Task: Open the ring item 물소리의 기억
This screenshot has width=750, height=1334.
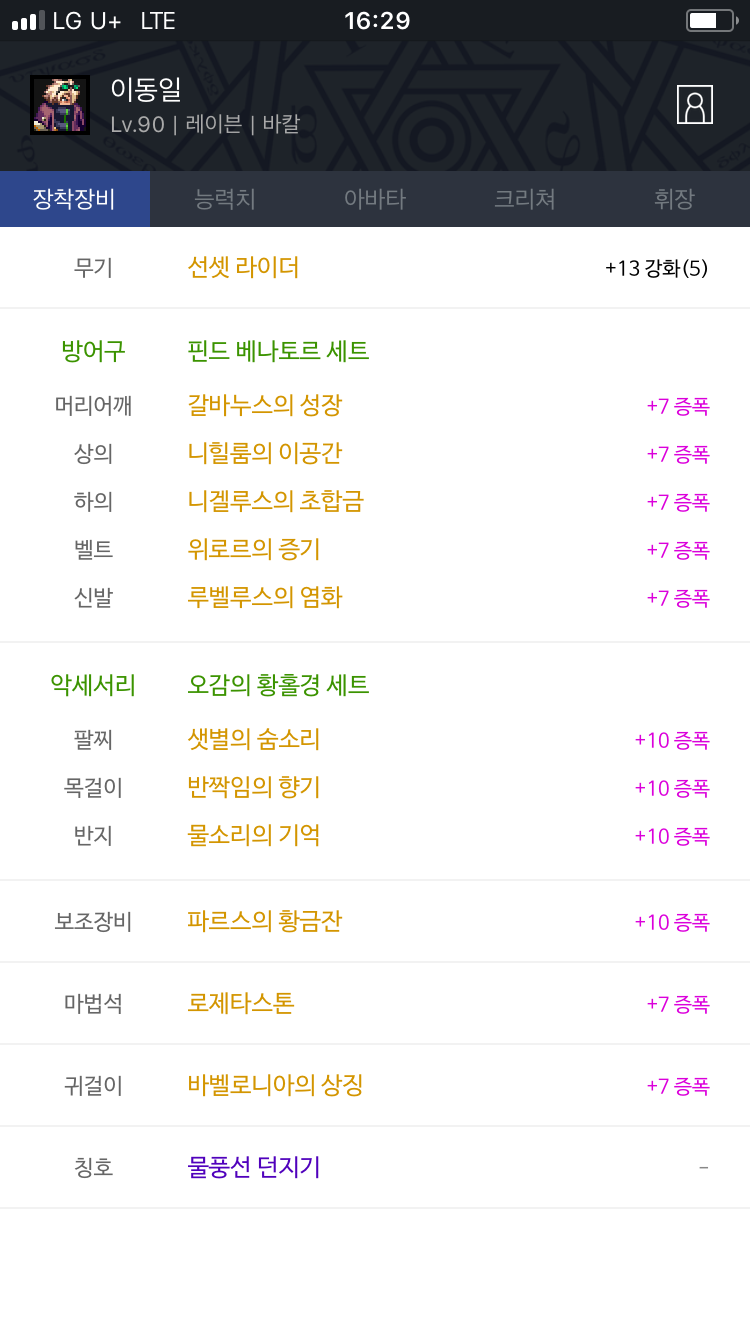Action: pos(254,835)
